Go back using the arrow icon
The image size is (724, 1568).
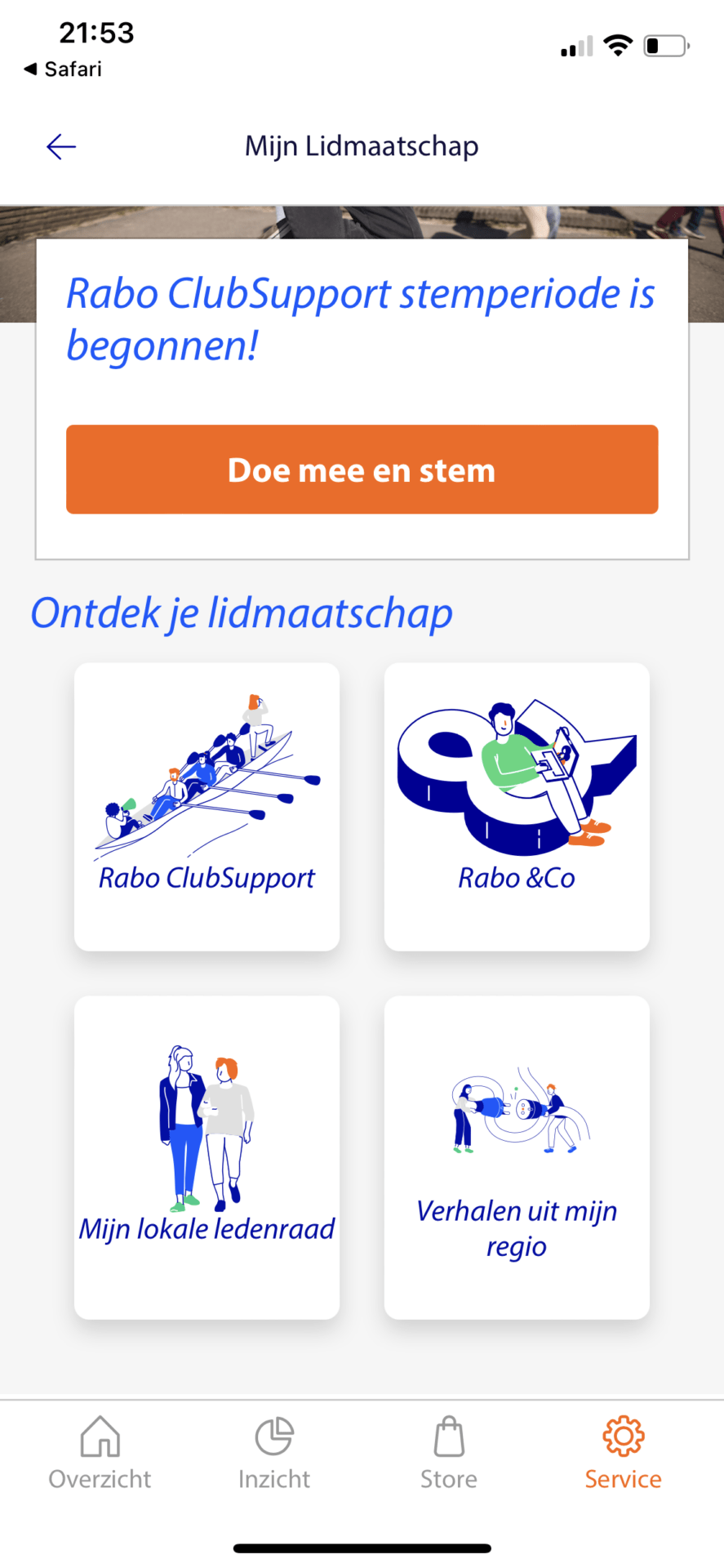coord(61,147)
